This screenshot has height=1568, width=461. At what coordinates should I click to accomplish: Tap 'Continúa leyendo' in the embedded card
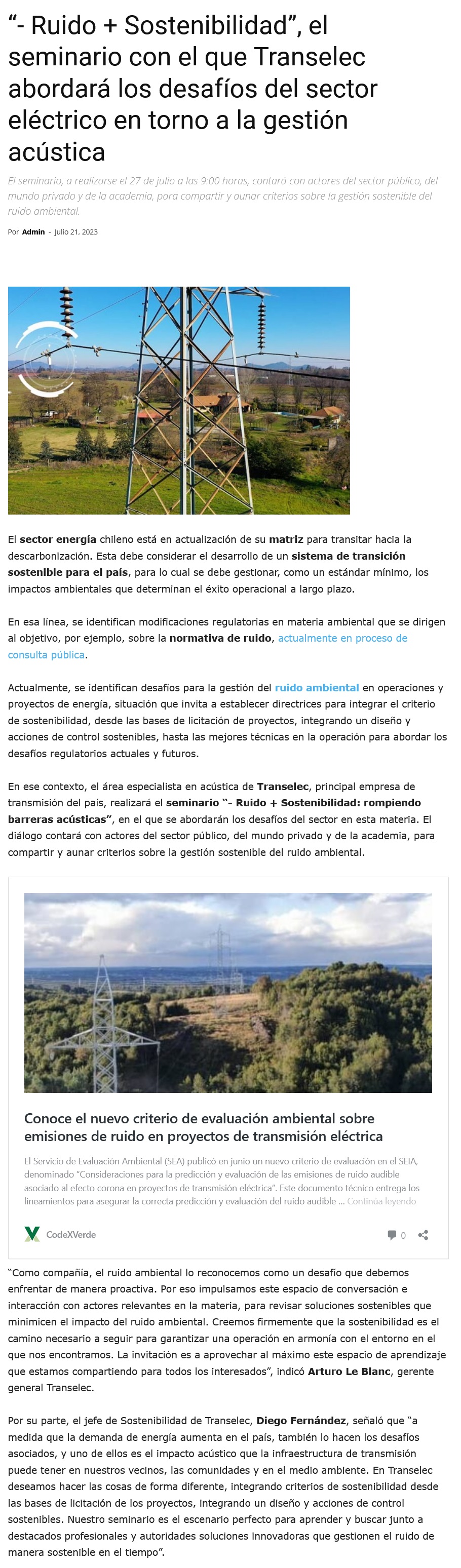pos(381,1201)
